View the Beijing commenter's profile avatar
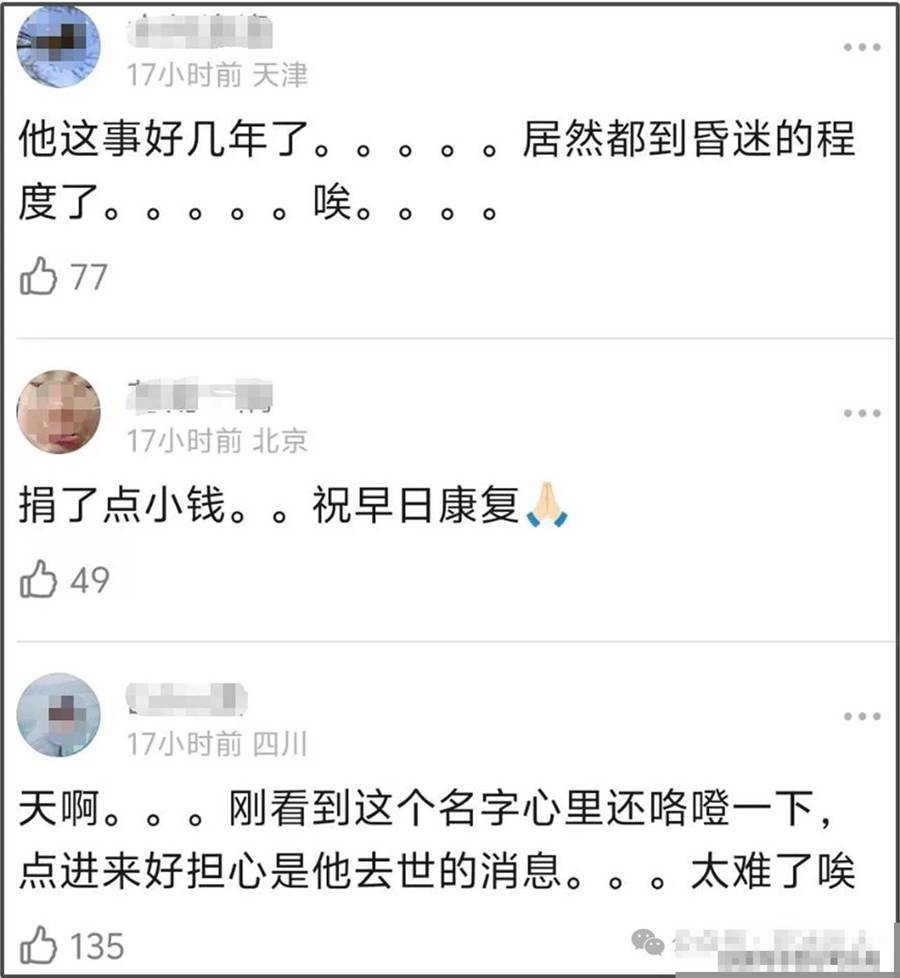 [59, 412]
